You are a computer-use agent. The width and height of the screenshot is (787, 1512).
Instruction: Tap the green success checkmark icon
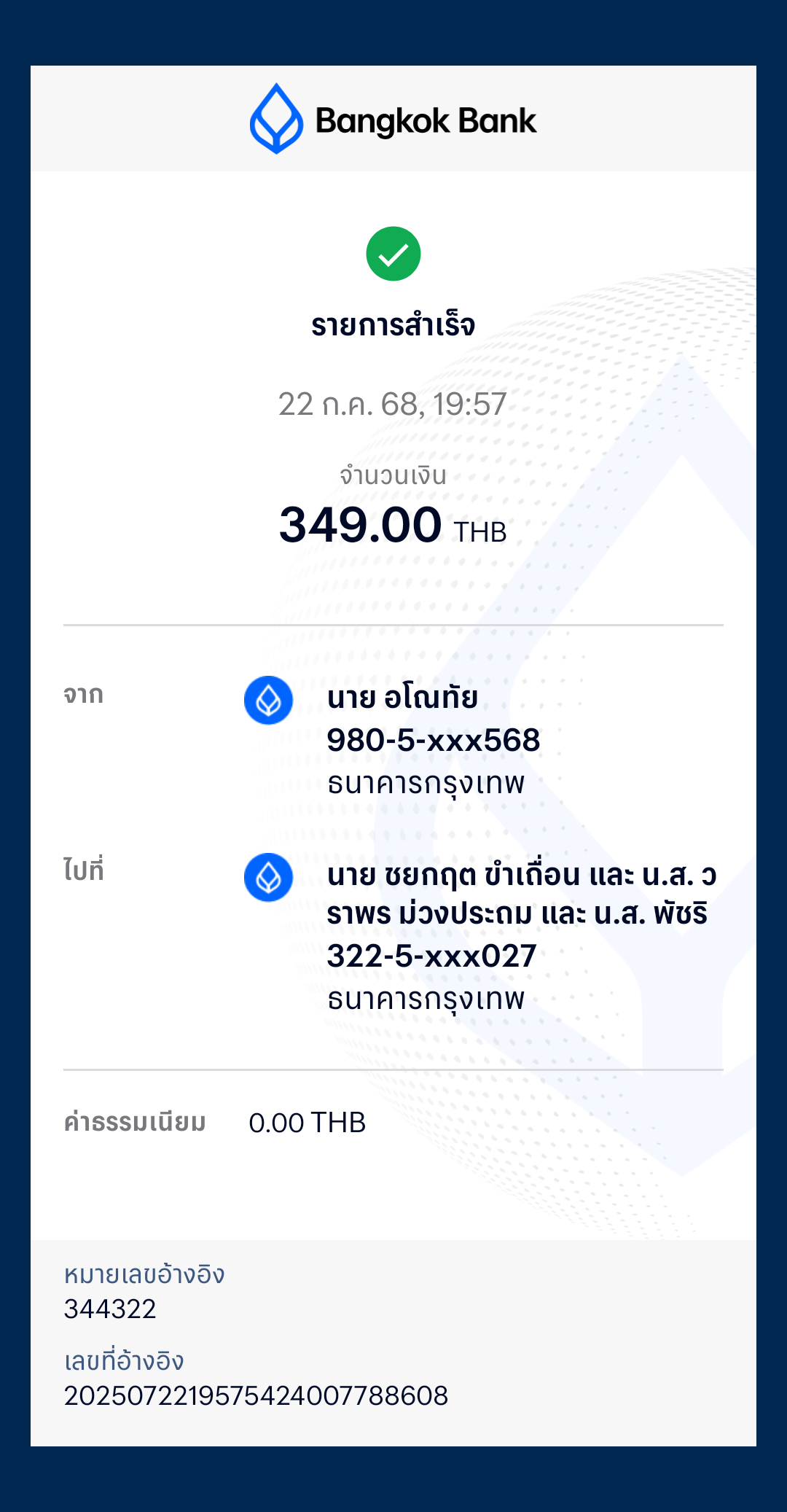pos(393,253)
